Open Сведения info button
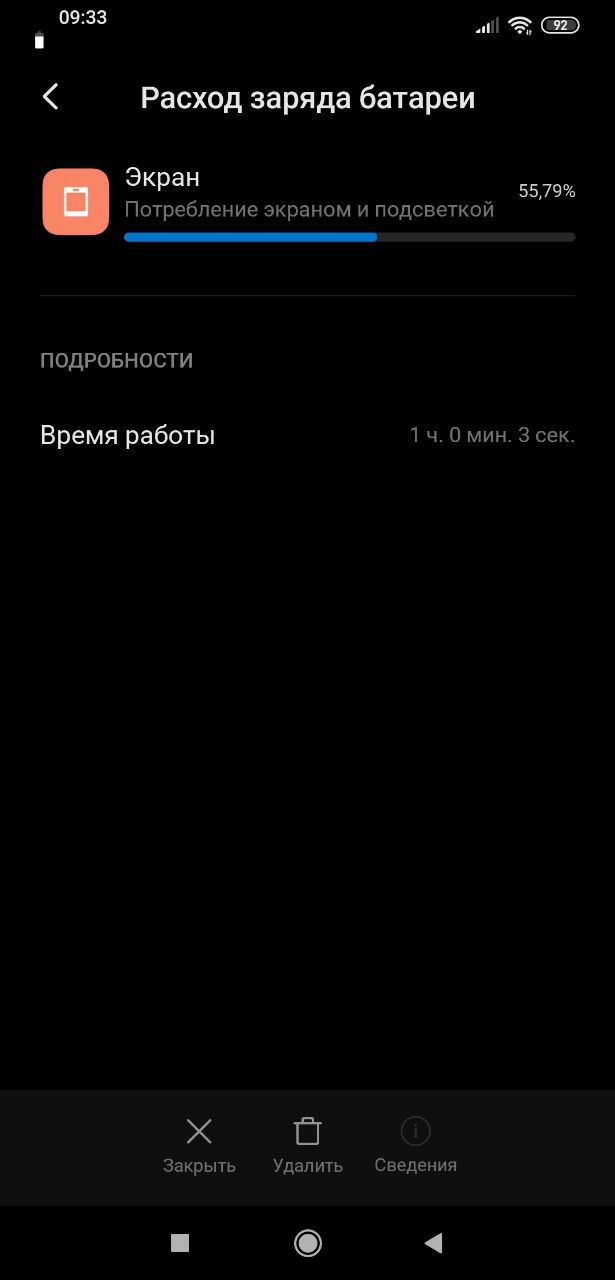The width and height of the screenshot is (615, 1280). (x=415, y=1145)
